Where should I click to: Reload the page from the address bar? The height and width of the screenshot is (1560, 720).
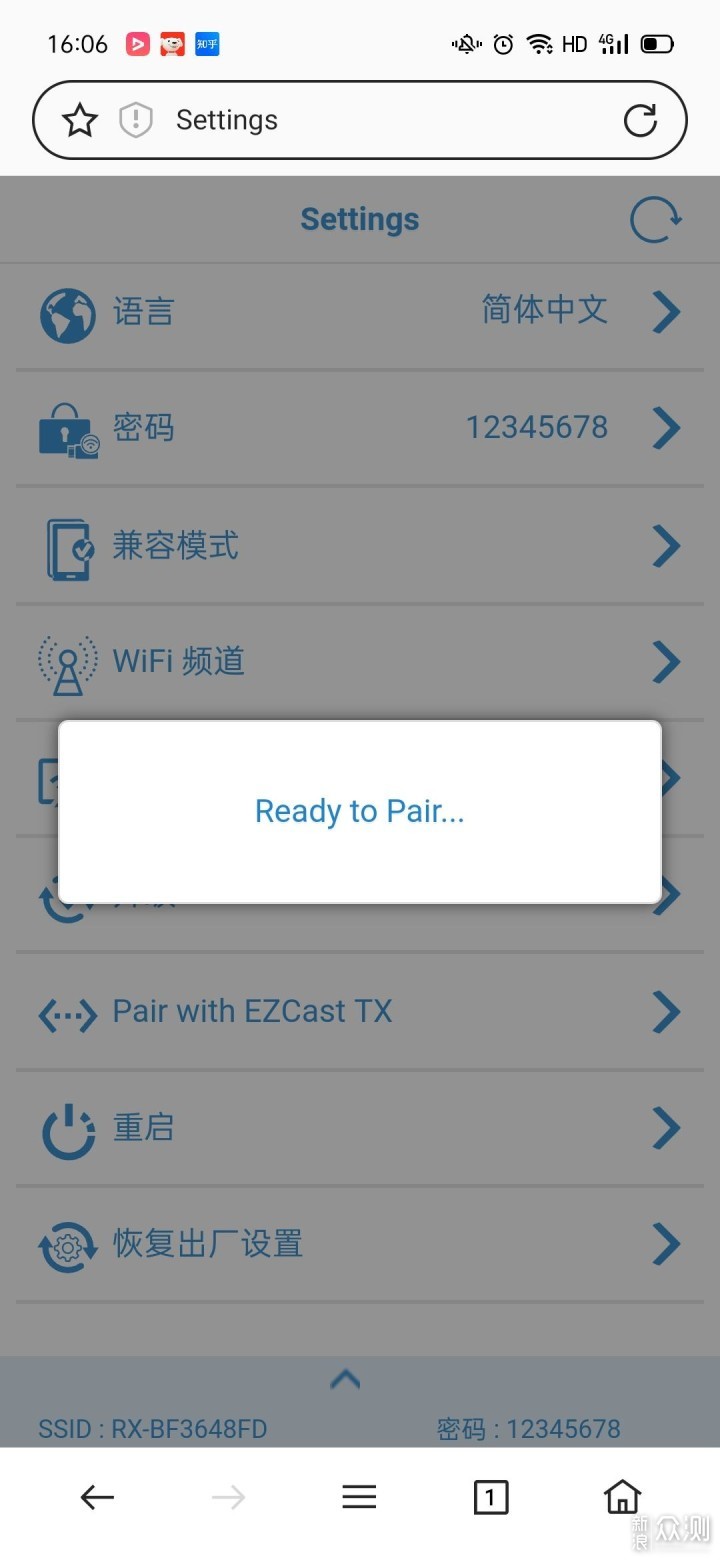tap(640, 121)
